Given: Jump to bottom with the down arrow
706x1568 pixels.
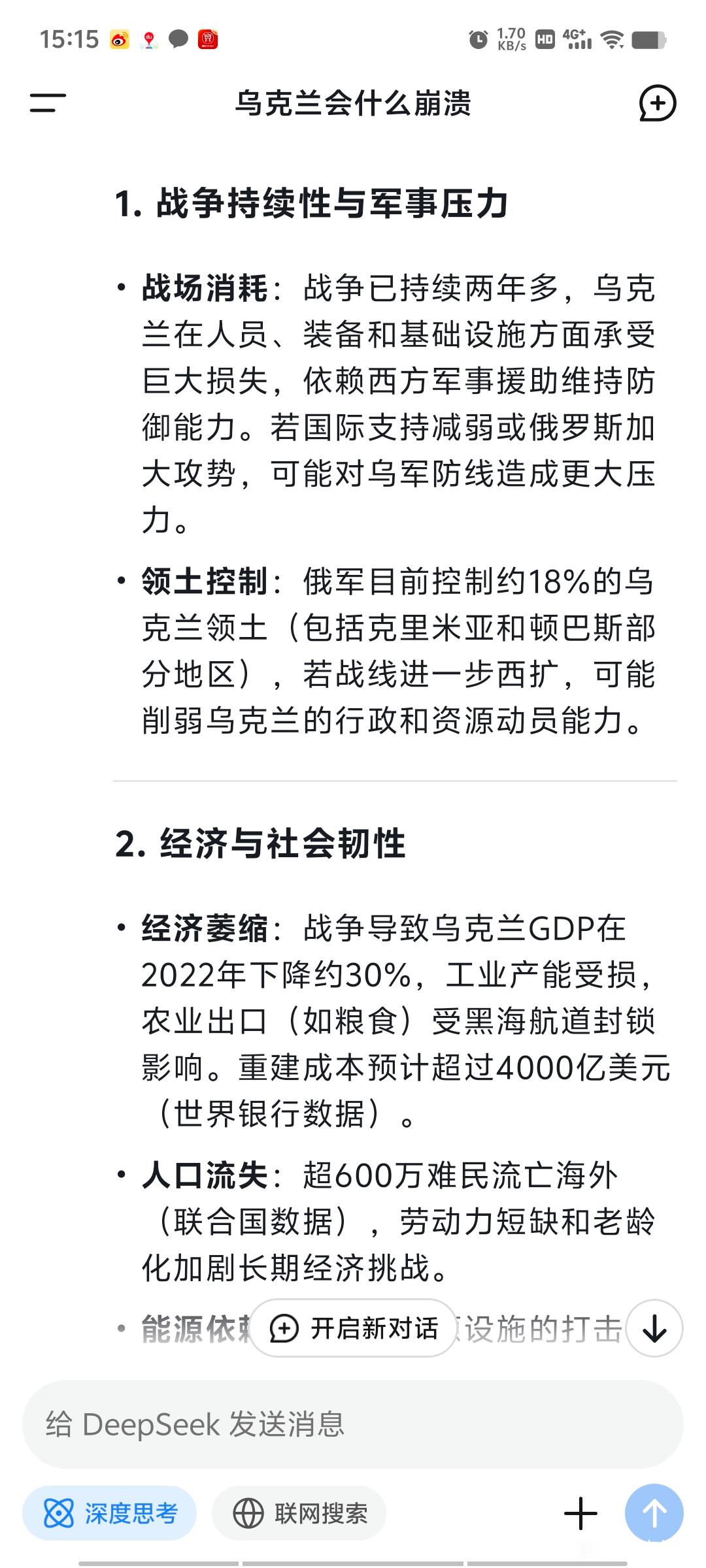Looking at the screenshot, I should point(654,1328).
